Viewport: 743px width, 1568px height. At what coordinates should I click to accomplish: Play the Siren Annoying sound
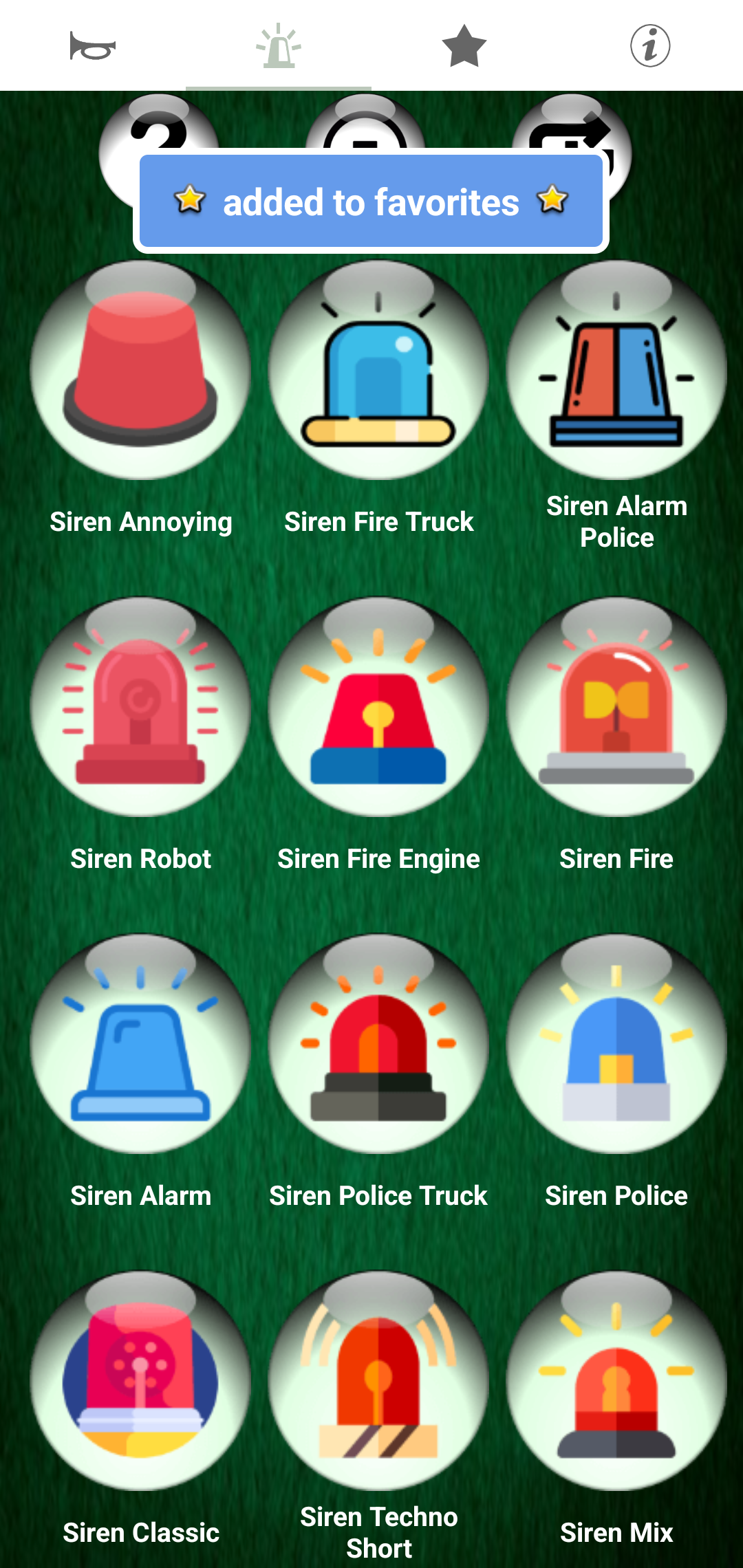click(x=141, y=370)
